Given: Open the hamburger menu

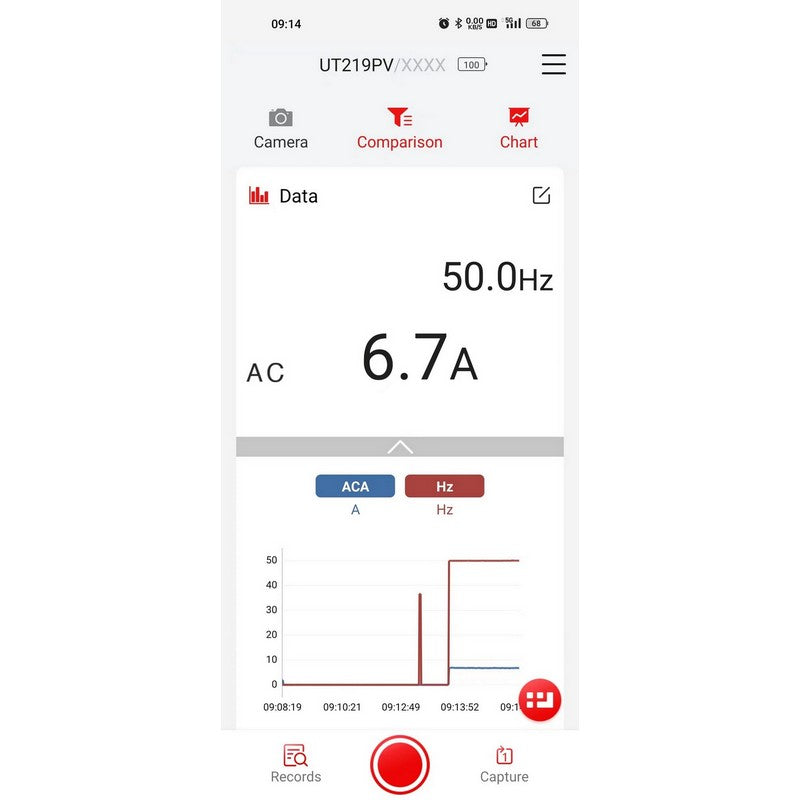Looking at the screenshot, I should pyautogui.click(x=553, y=65).
